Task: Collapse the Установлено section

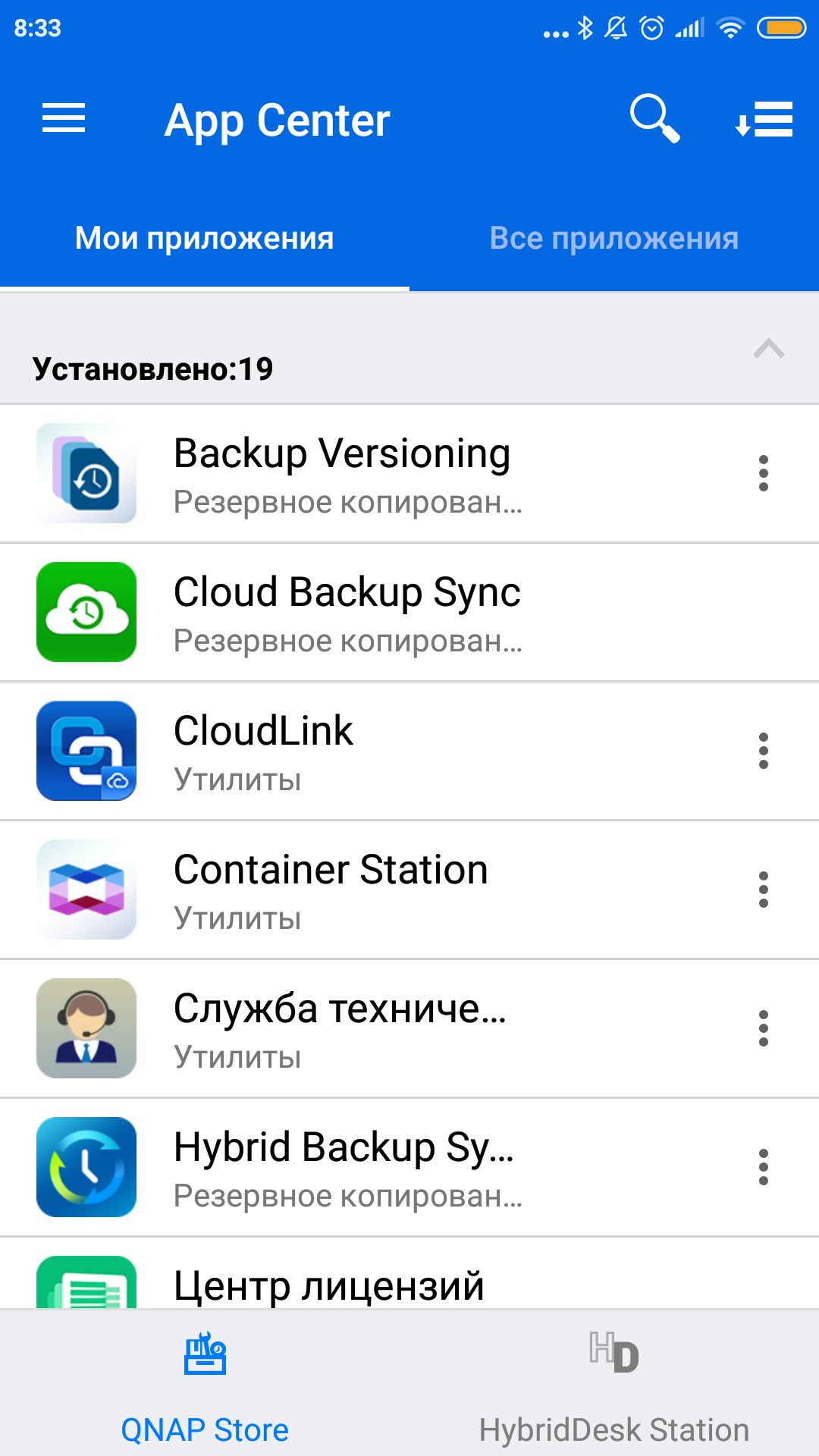Action: (x=768, y=350)
